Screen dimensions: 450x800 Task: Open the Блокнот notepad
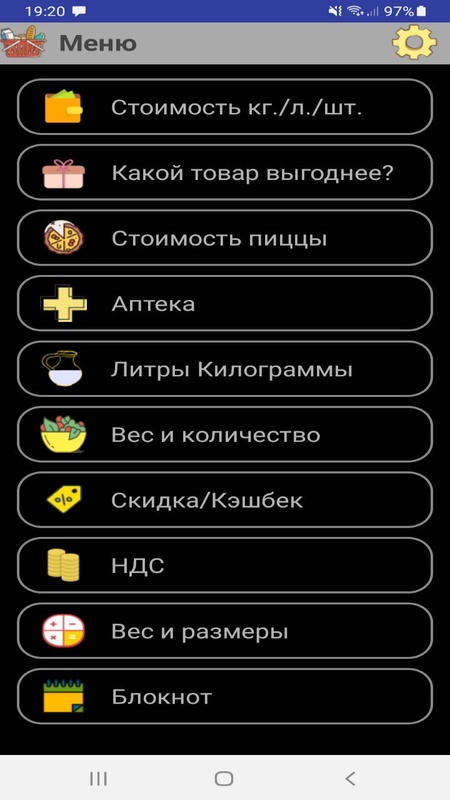tap(225, 696)
